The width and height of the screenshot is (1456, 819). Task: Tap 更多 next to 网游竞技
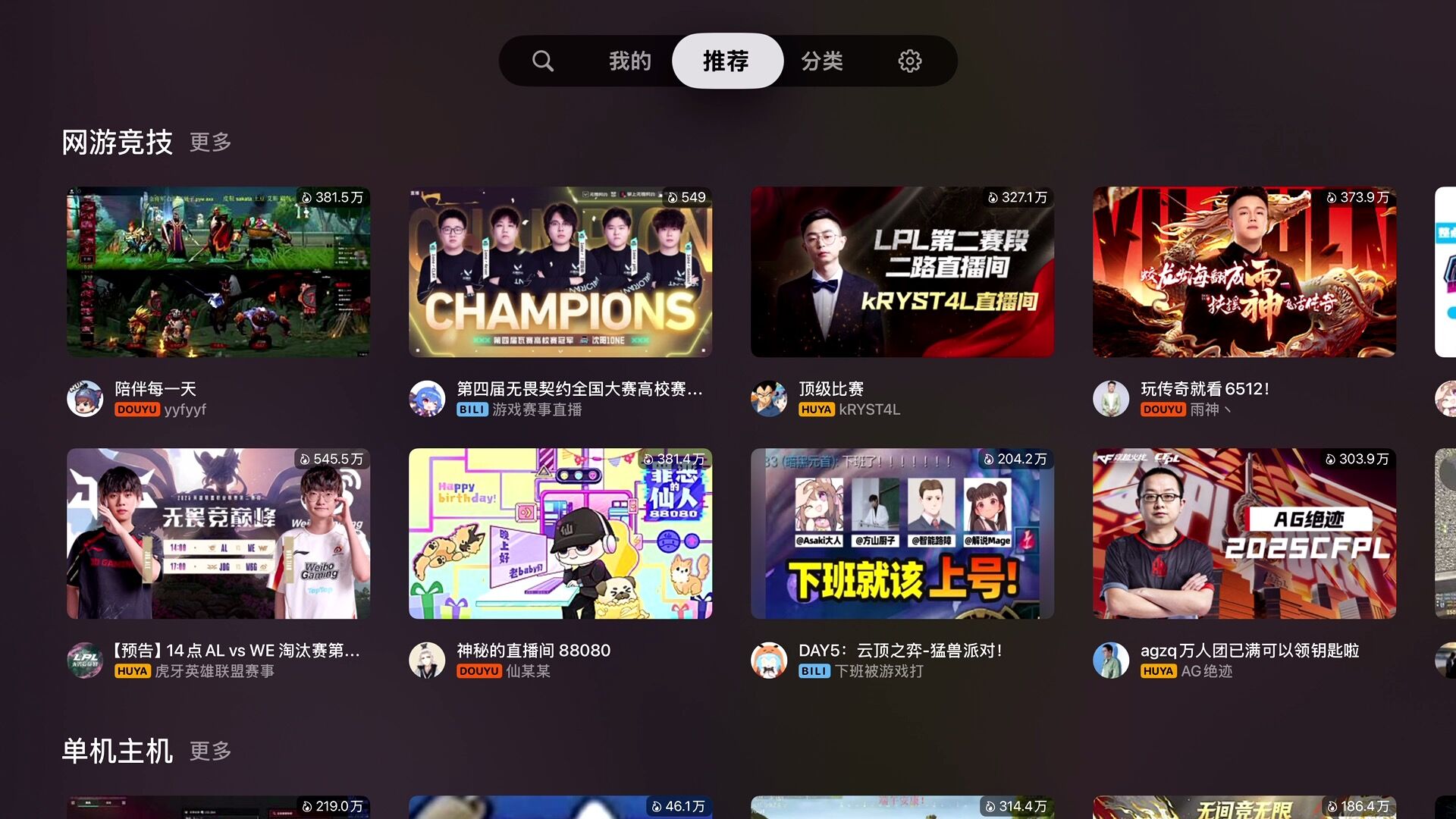[210, 142]
